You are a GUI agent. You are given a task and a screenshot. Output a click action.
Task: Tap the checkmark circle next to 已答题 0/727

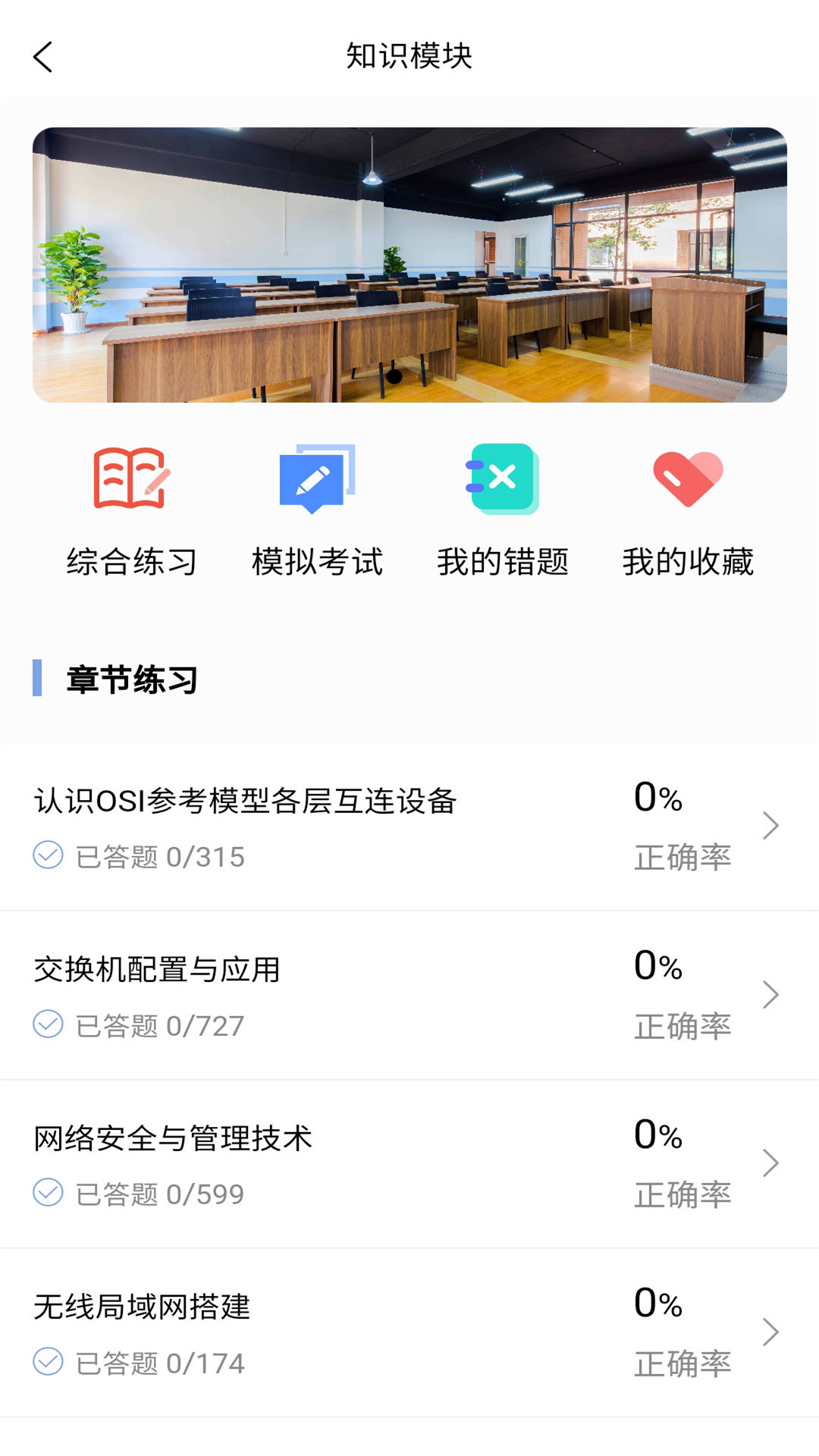tap(48, 1025)
